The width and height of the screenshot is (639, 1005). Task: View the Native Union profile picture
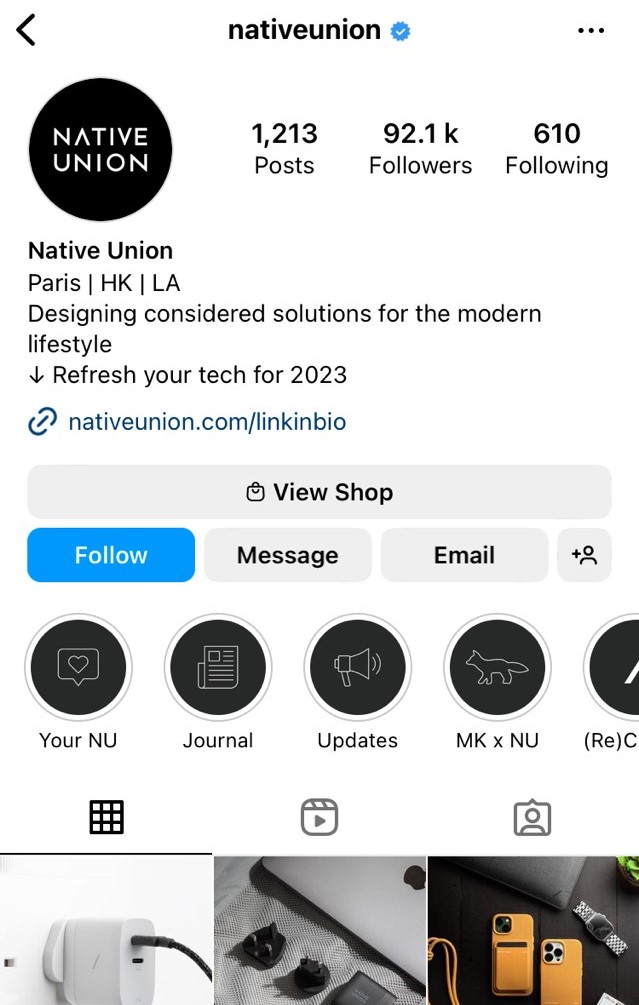101,149
